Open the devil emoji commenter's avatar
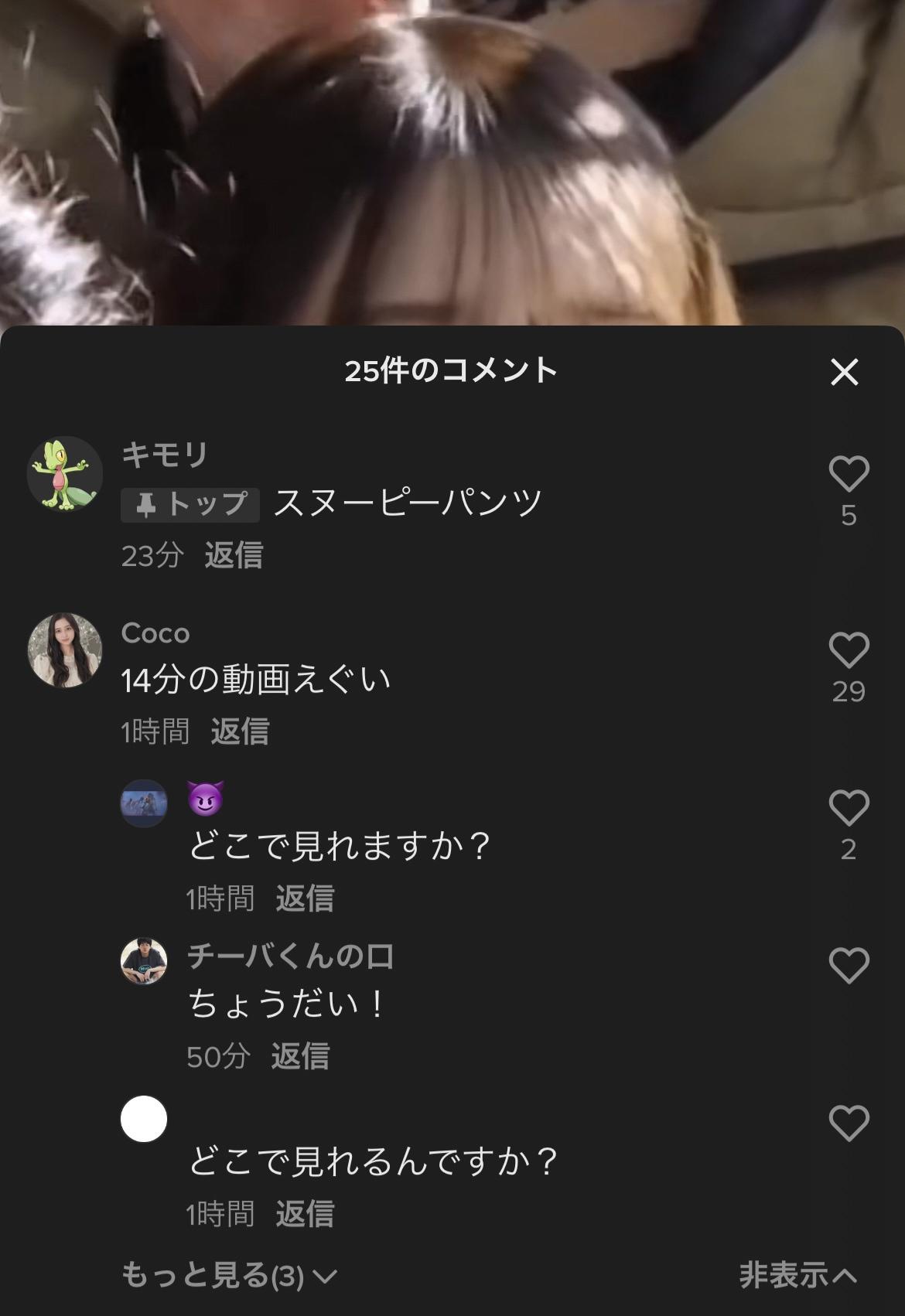Image resolution: width=905 pixels, height=1316 pixels. tap(143, 803)
